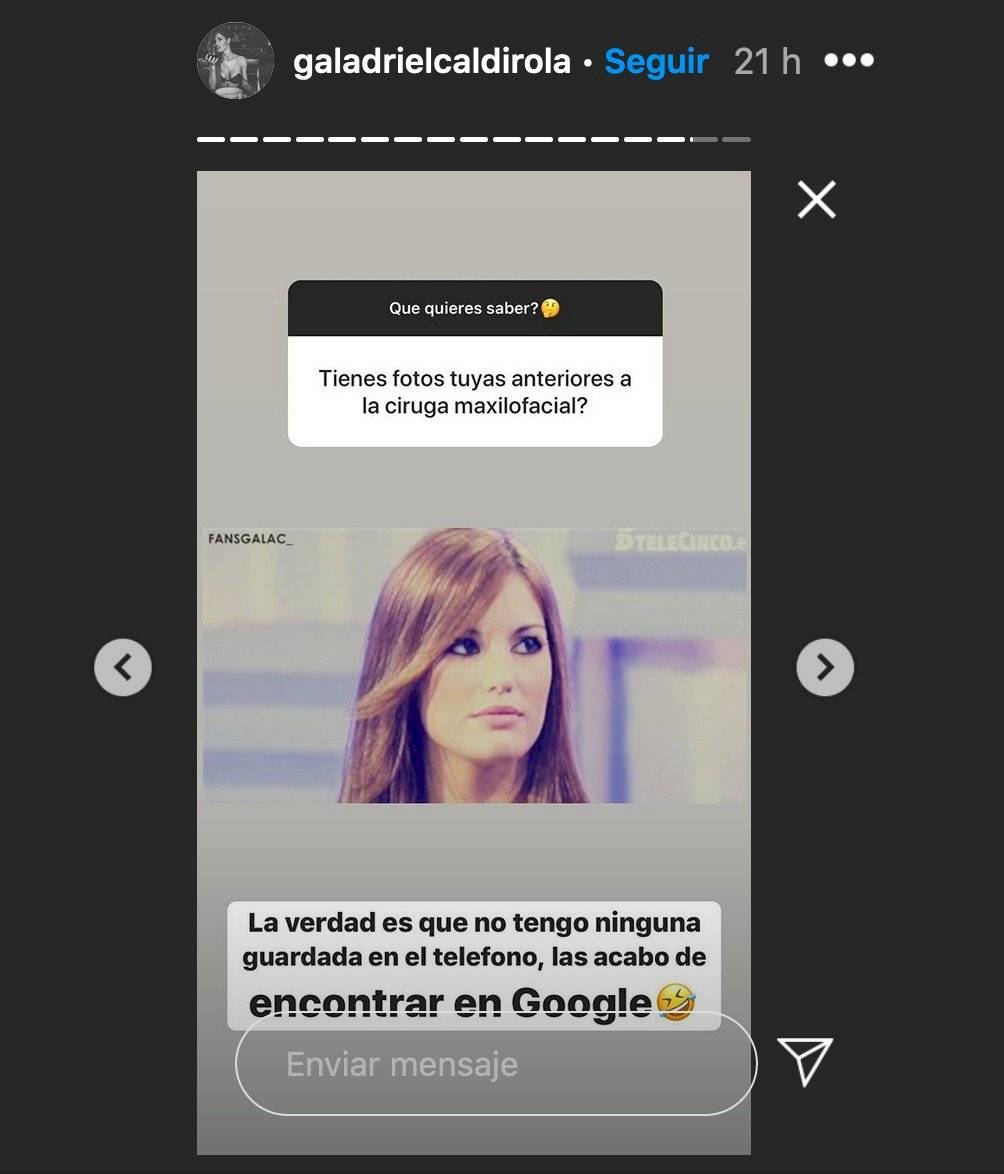1004x1174 pixels.
Task: Follow the account with Seguir
Action: (656, 62)
